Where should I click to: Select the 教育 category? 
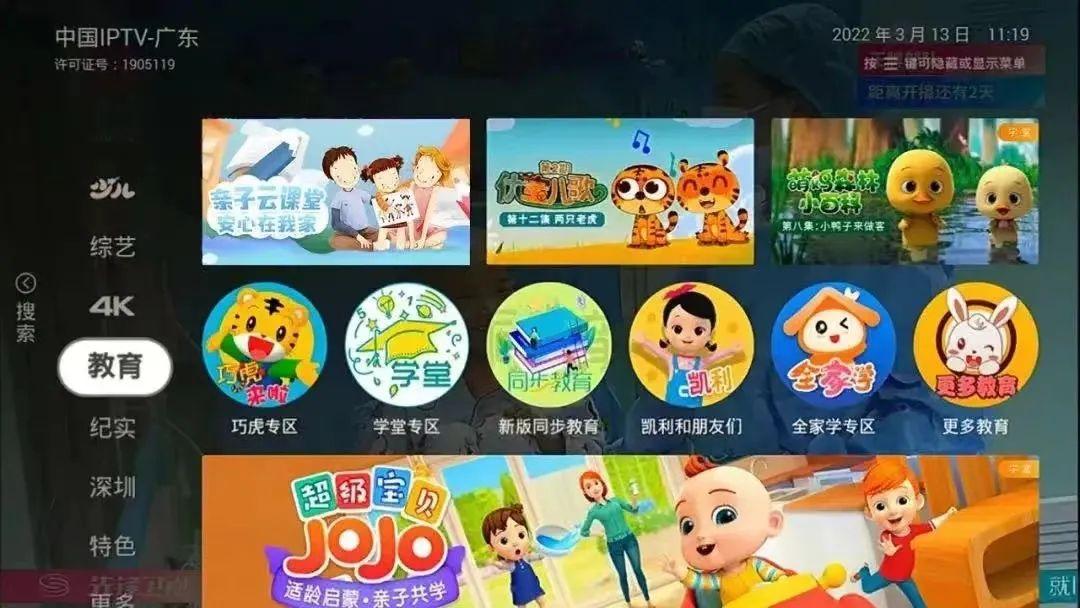(x=115, y=367)
